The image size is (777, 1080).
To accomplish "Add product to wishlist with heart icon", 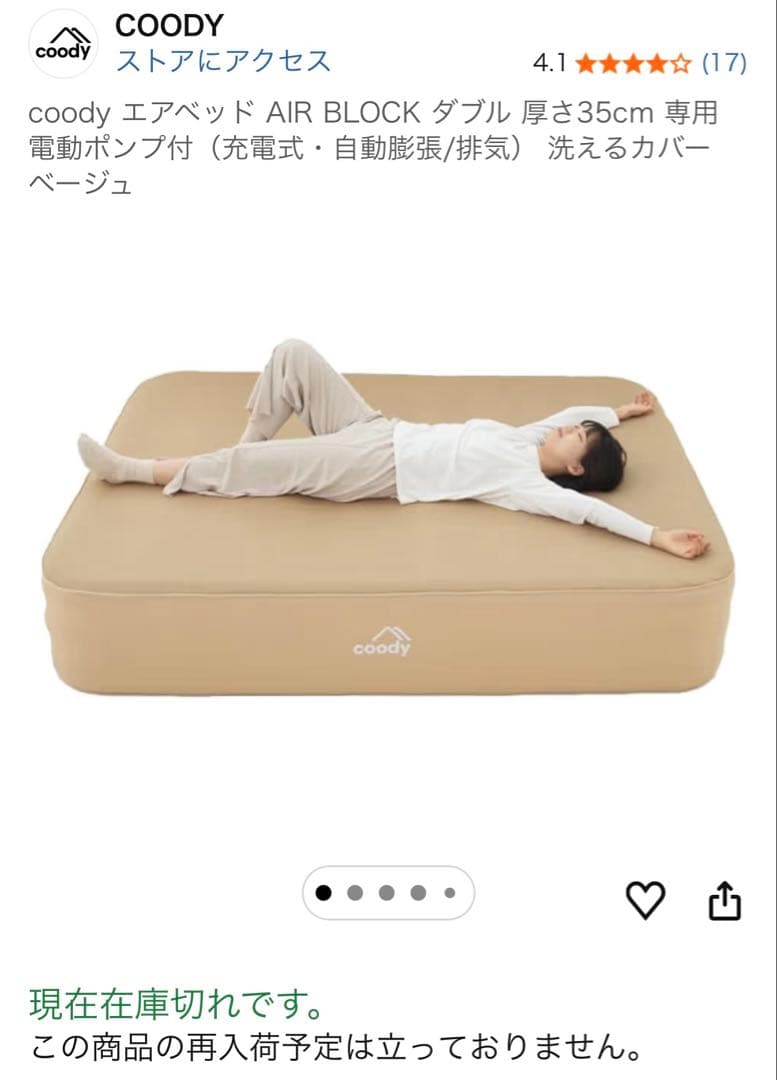I will point(645,901).
